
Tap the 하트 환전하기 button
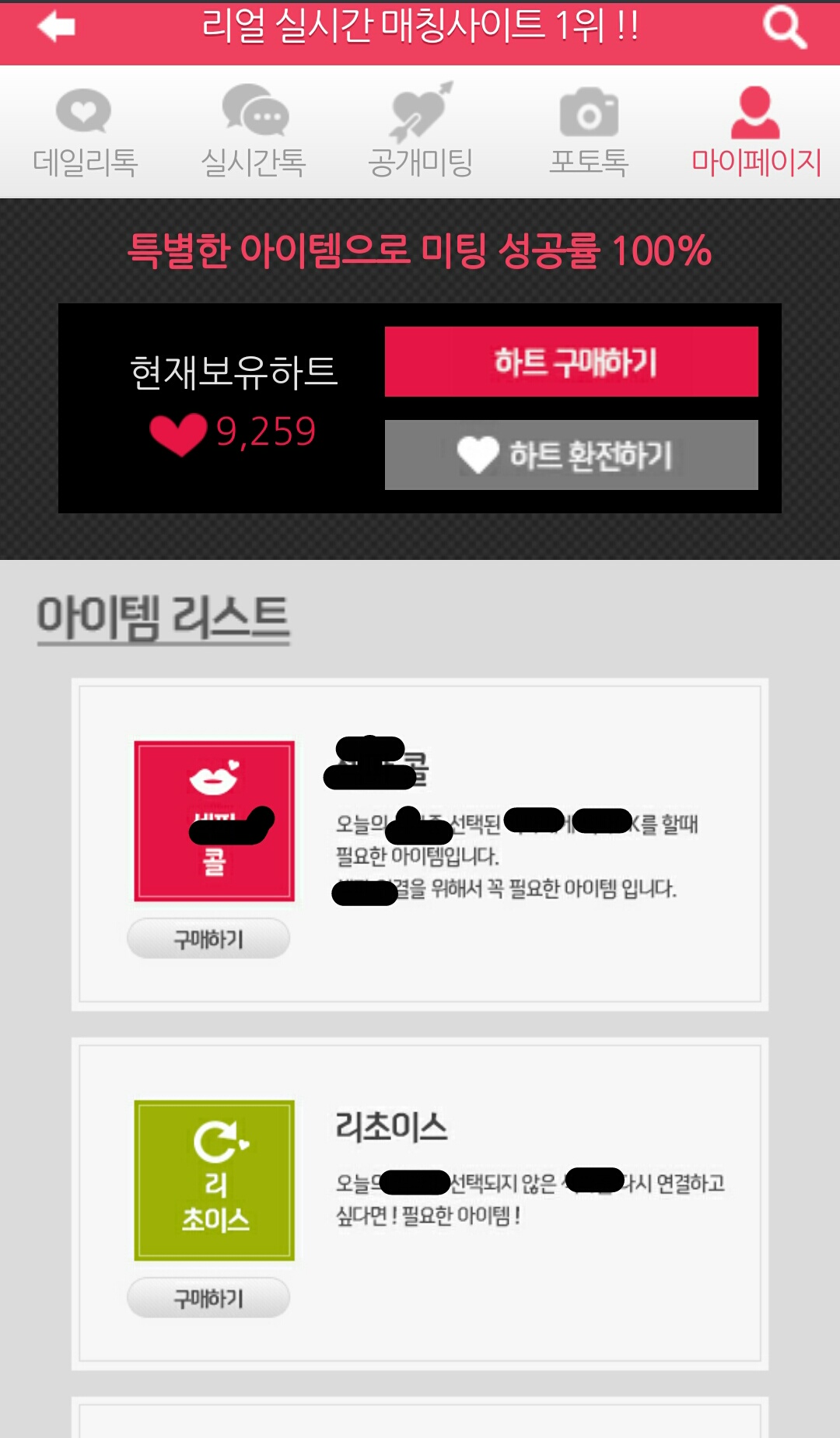[x=571, y=455]
